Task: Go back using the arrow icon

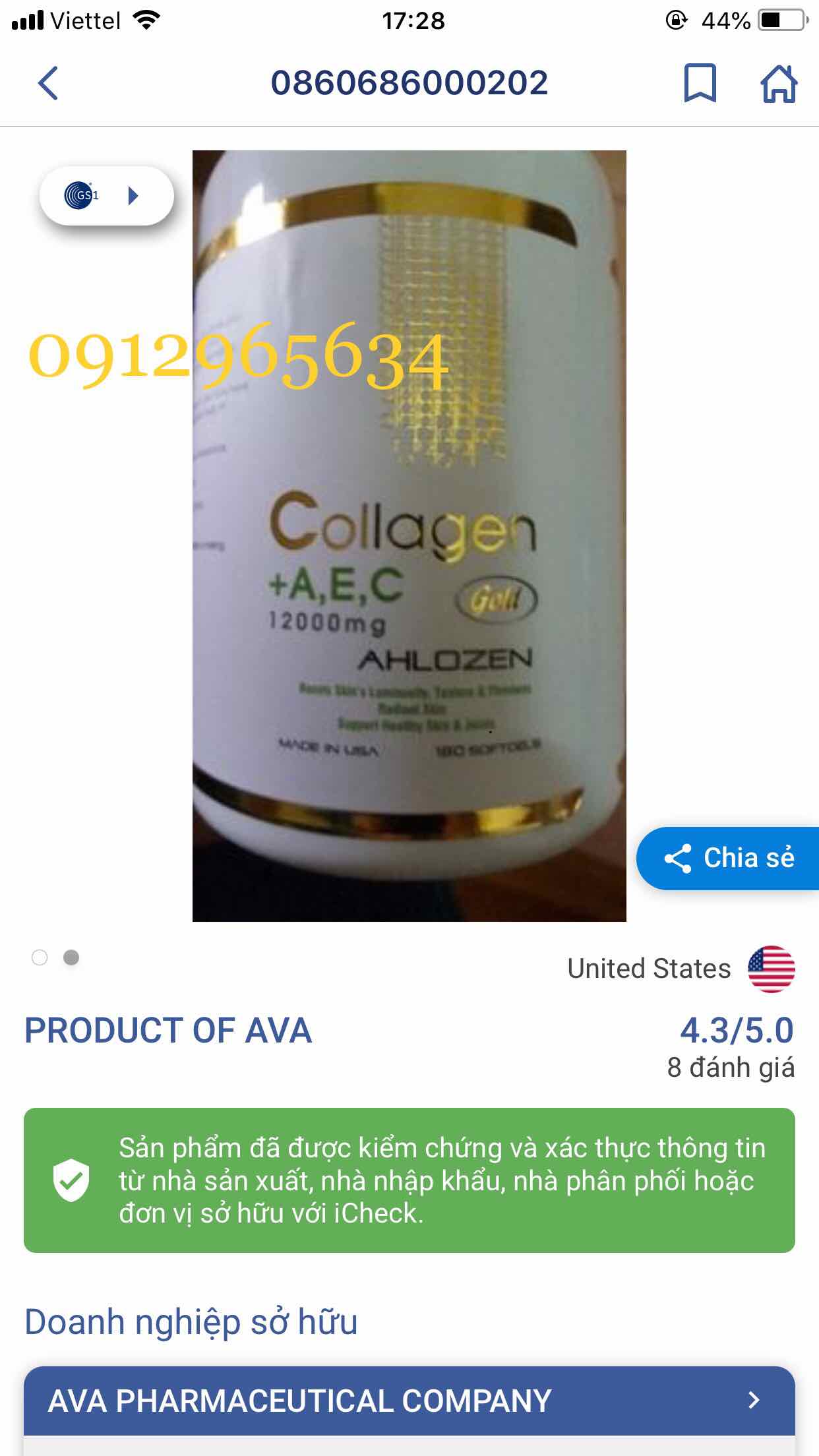Action: tap(48, 83)
